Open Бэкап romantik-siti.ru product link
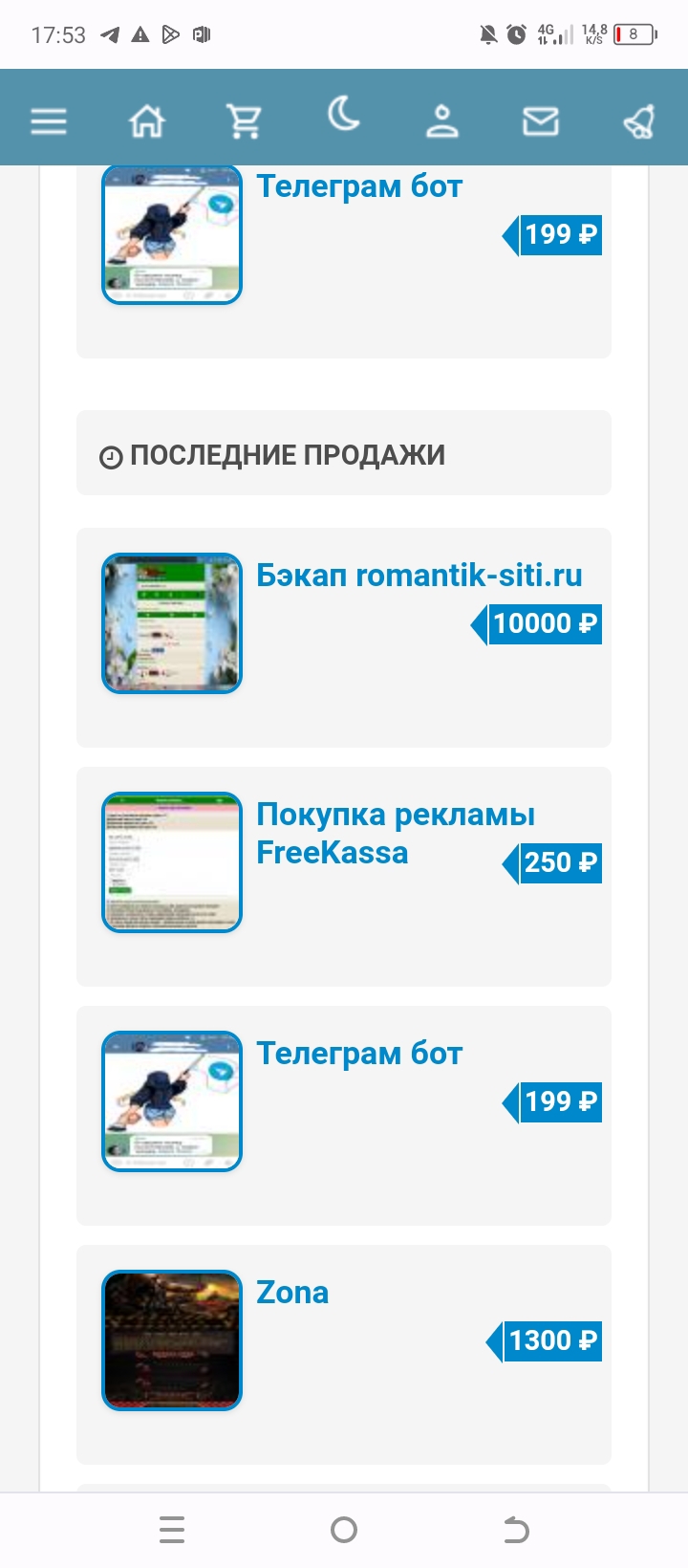Screen dimensions: 688x1568 pos(419,576)
